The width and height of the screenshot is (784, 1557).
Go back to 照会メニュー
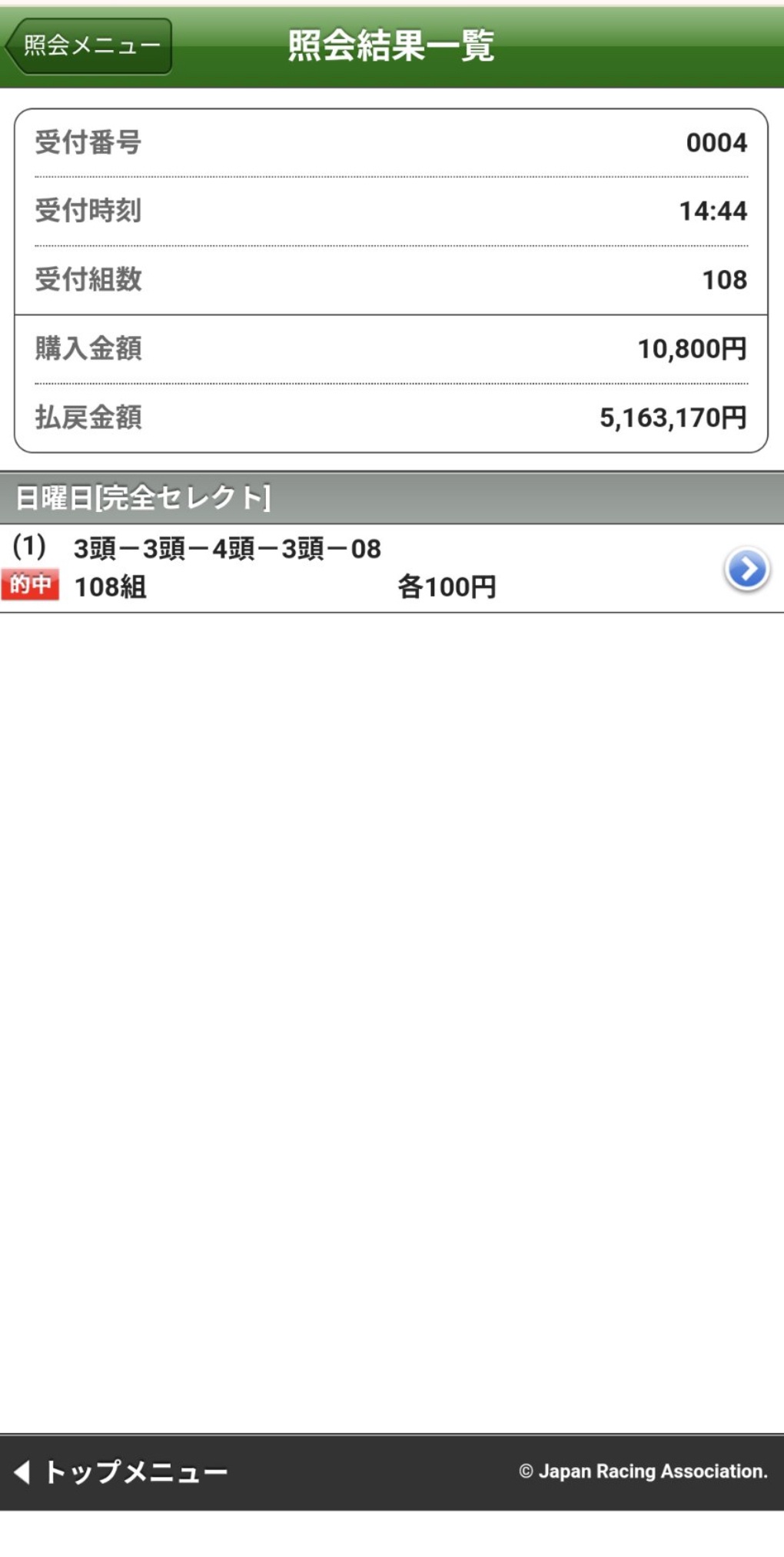(89, 46)
